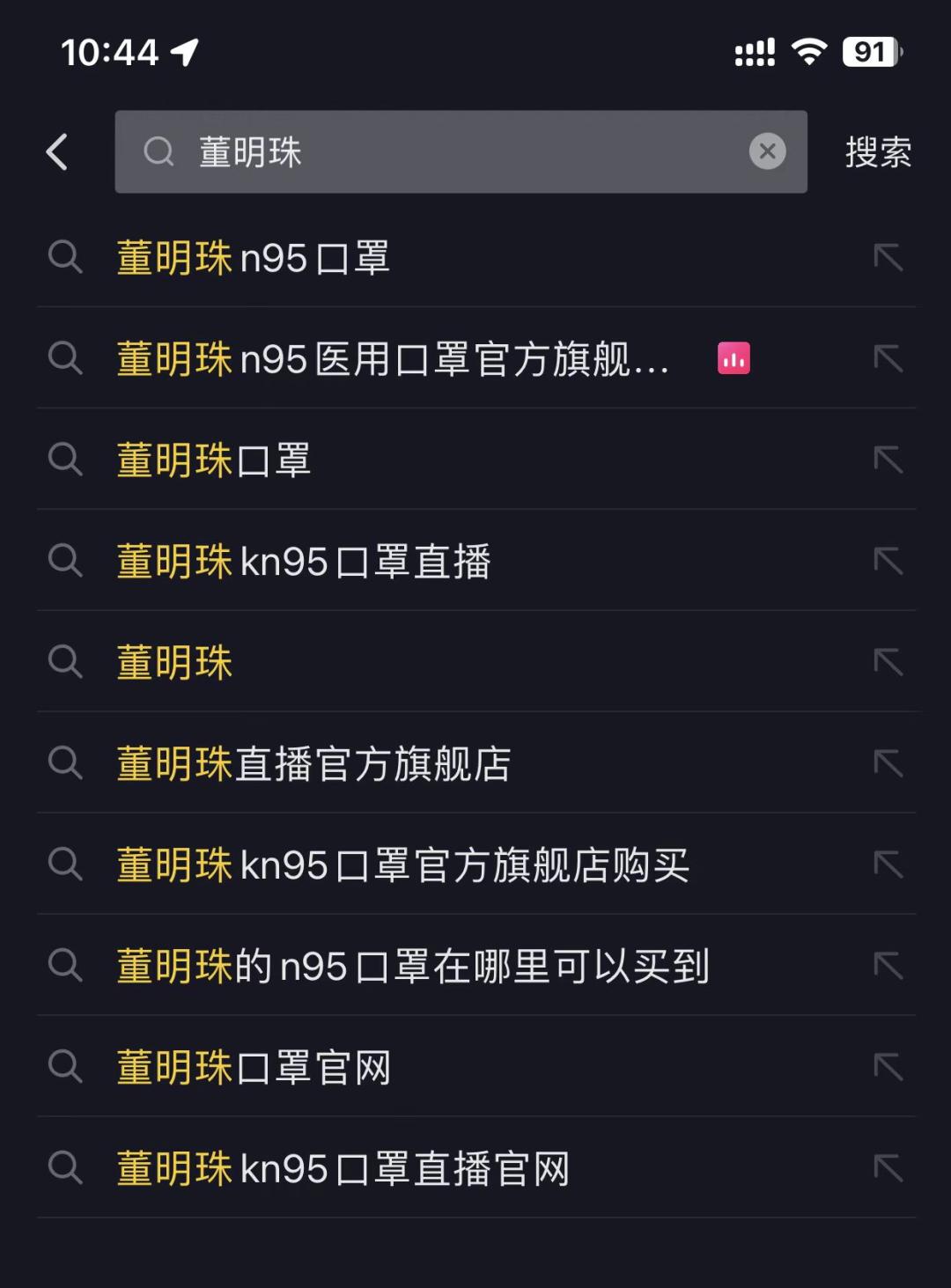Select the suggestion 董明珠口罩
Image resolution: width=951 pixels, height=1288 pixels.
coord(214,459)
